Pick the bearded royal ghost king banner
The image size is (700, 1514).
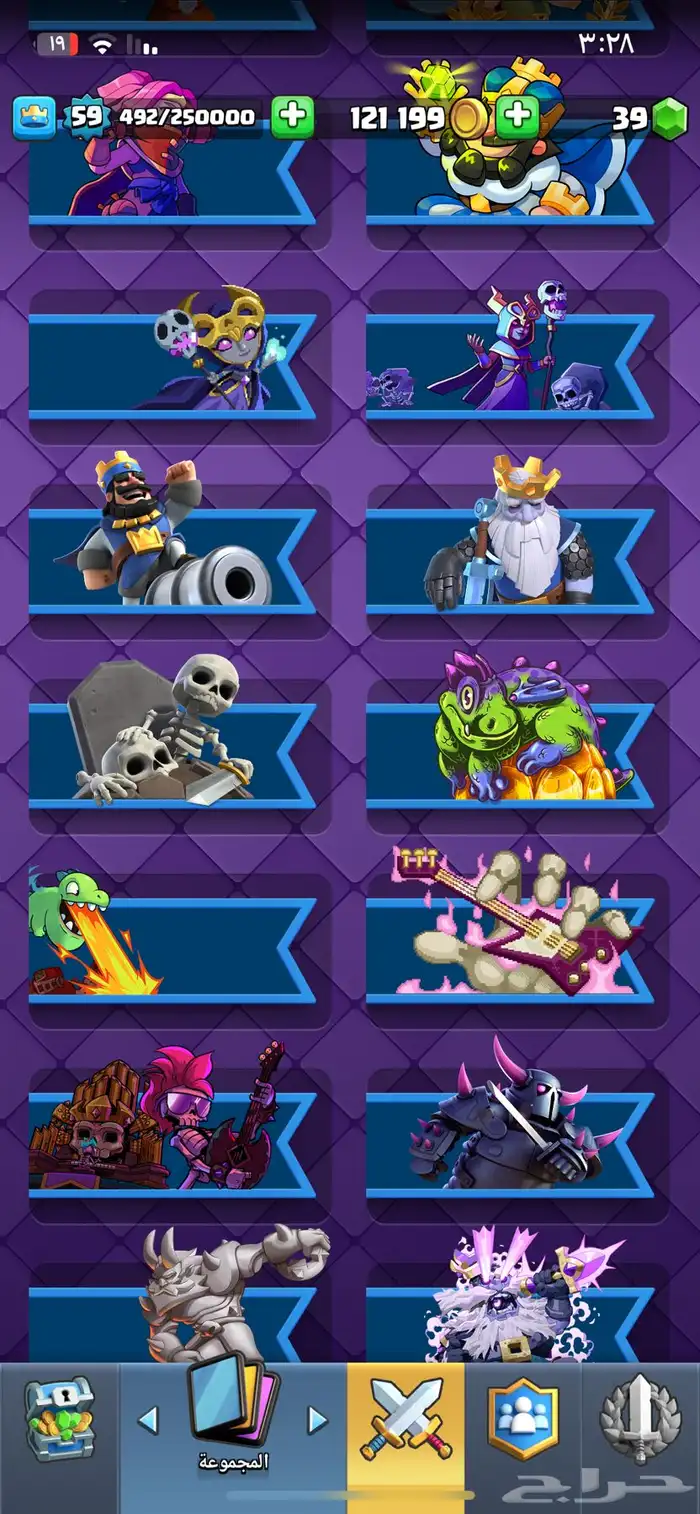click(x=509, y=560)
